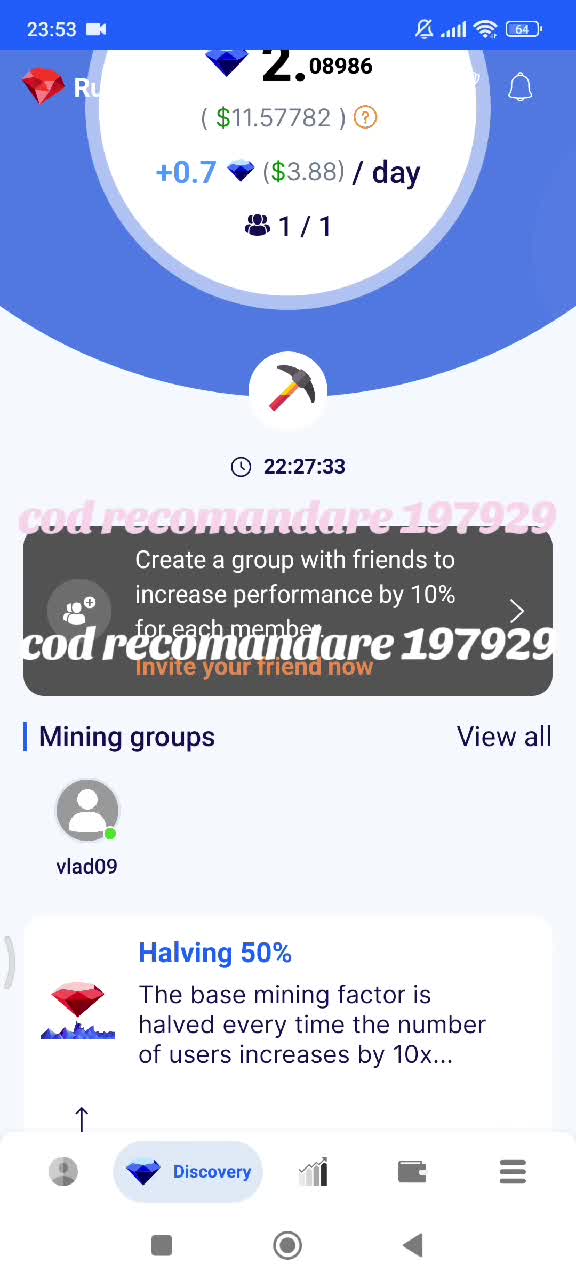View all mining groups
Image resolution: width=576 pixels, height=1280 pixels.
pyautogui.click(x=504, y=736)
